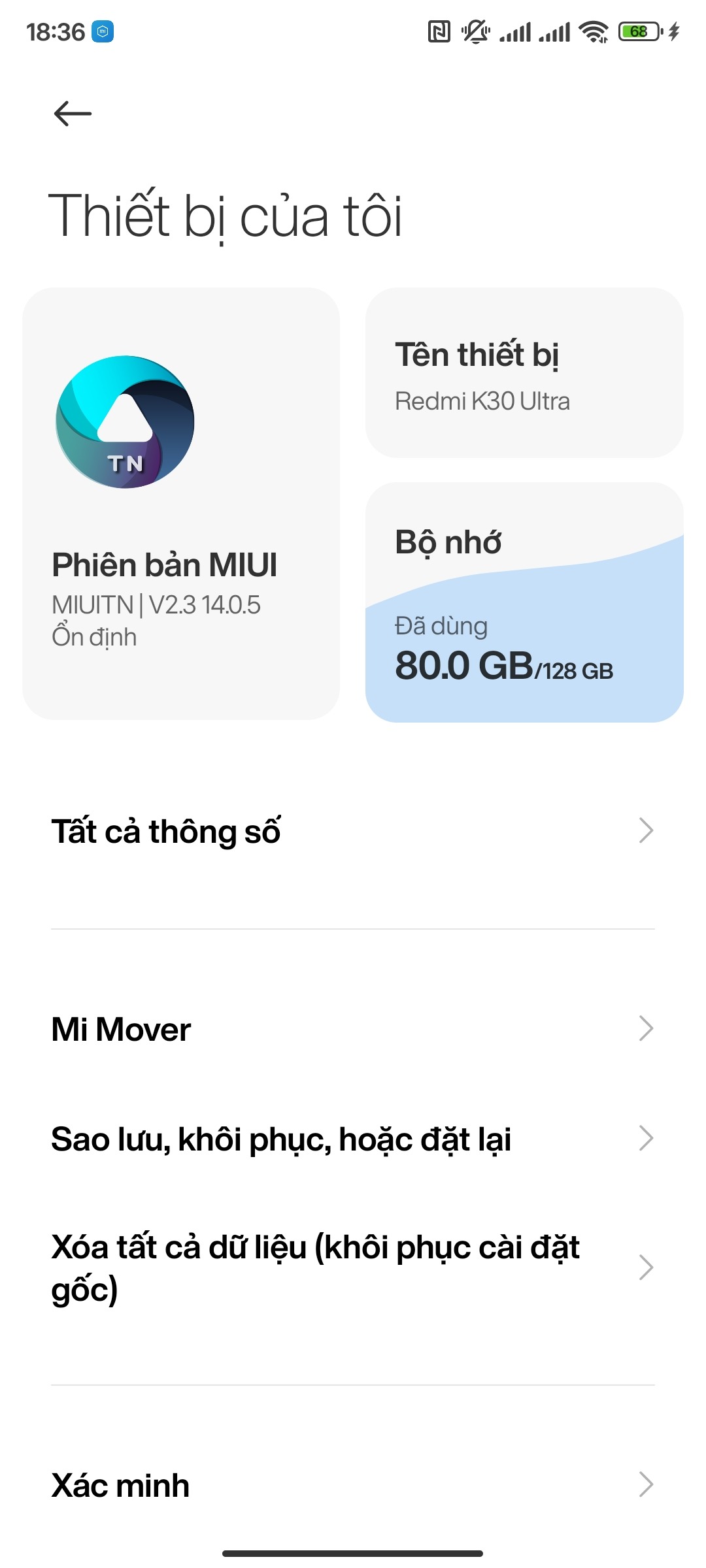Go back using the arrow icon
The image size is (706, 1568).
coord(73,114)
